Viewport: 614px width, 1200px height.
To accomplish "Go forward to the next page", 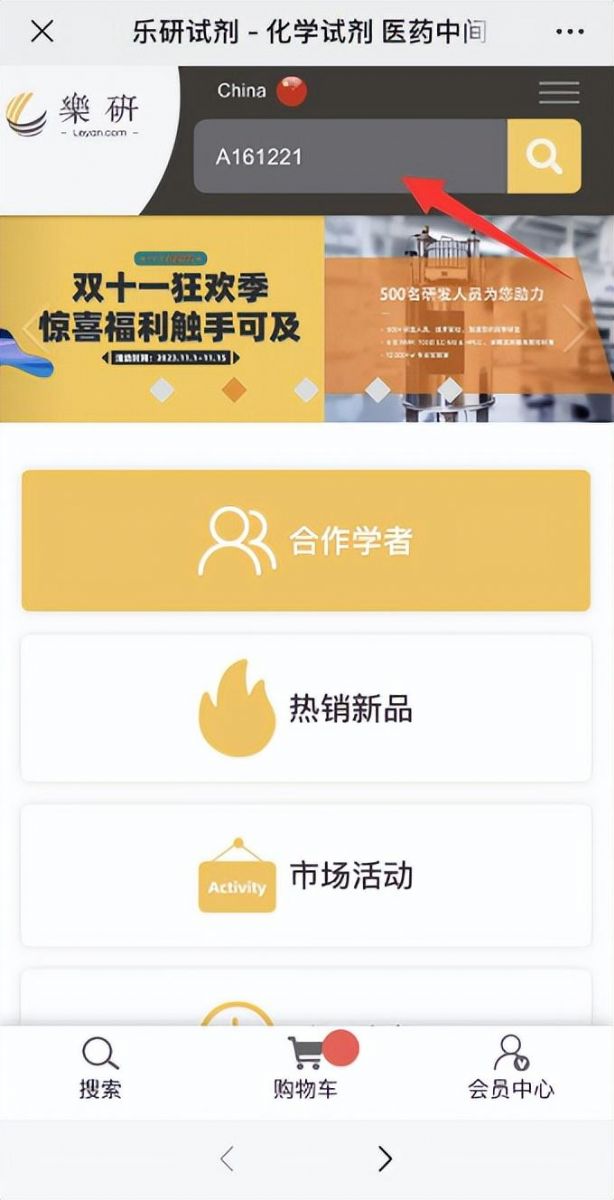I will (x=385, y=1158).
